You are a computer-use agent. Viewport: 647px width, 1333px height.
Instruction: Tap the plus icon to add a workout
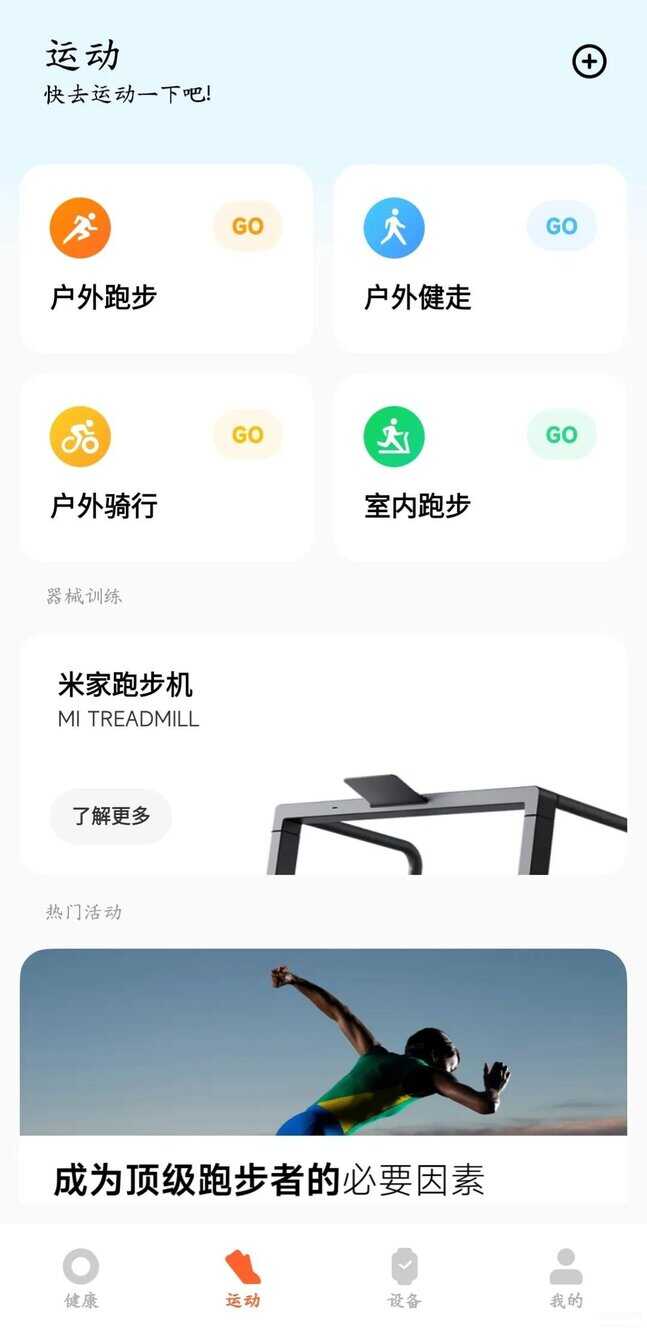(x=589, y=62)
